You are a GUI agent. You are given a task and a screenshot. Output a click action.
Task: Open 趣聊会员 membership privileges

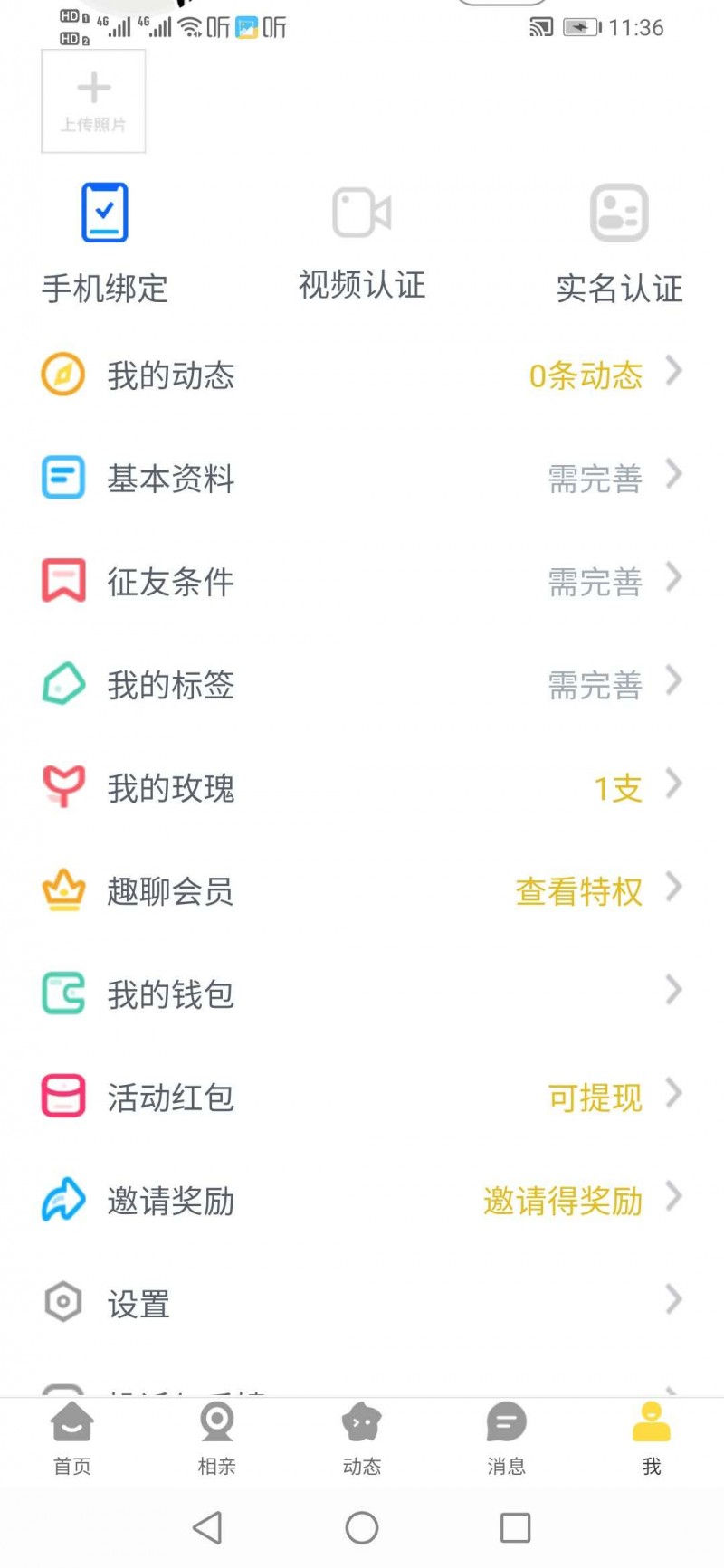click(362, 890)
